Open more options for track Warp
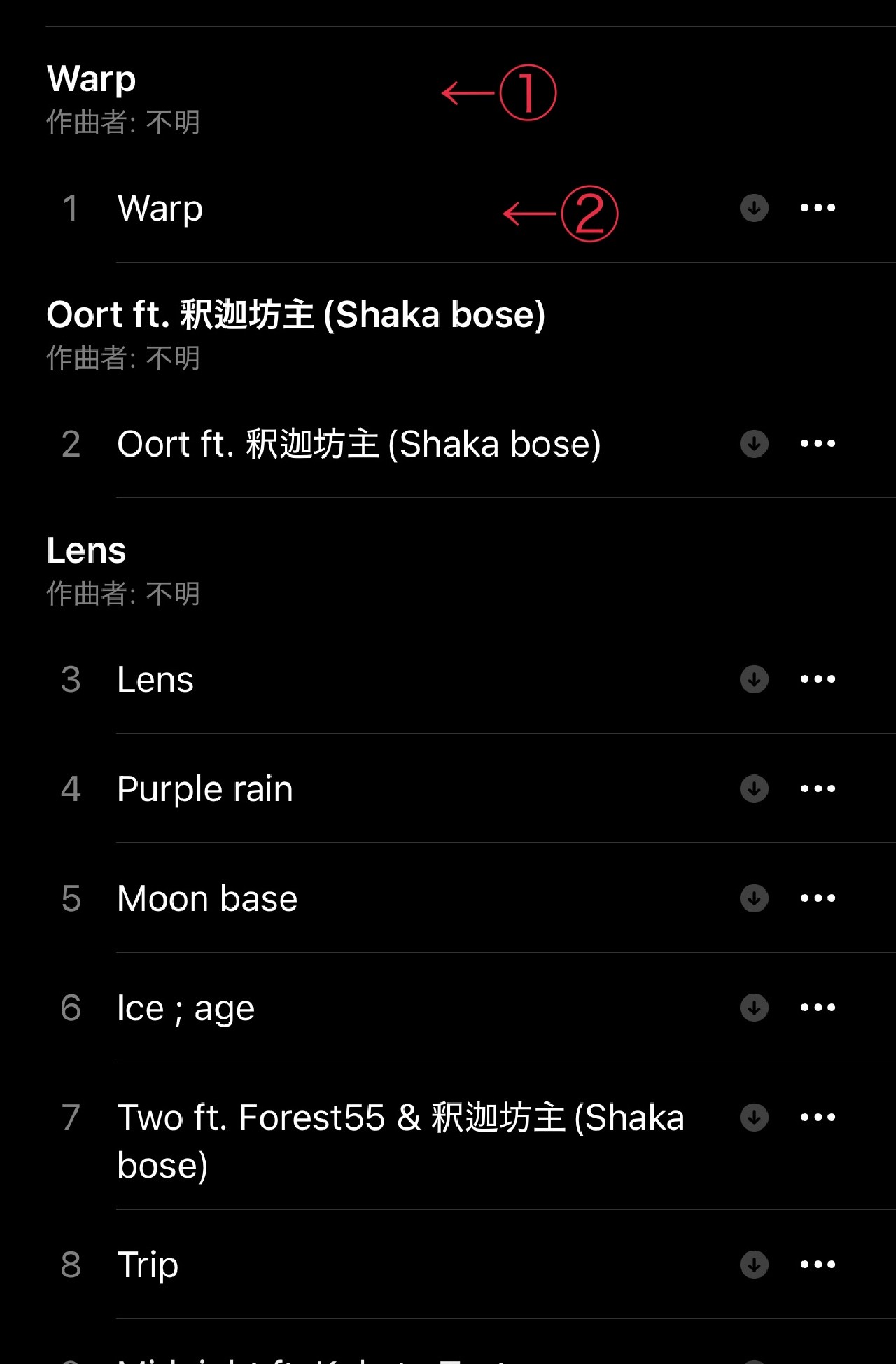Image resolution: width=896 pixels, height=1364 pixels. 818,208
